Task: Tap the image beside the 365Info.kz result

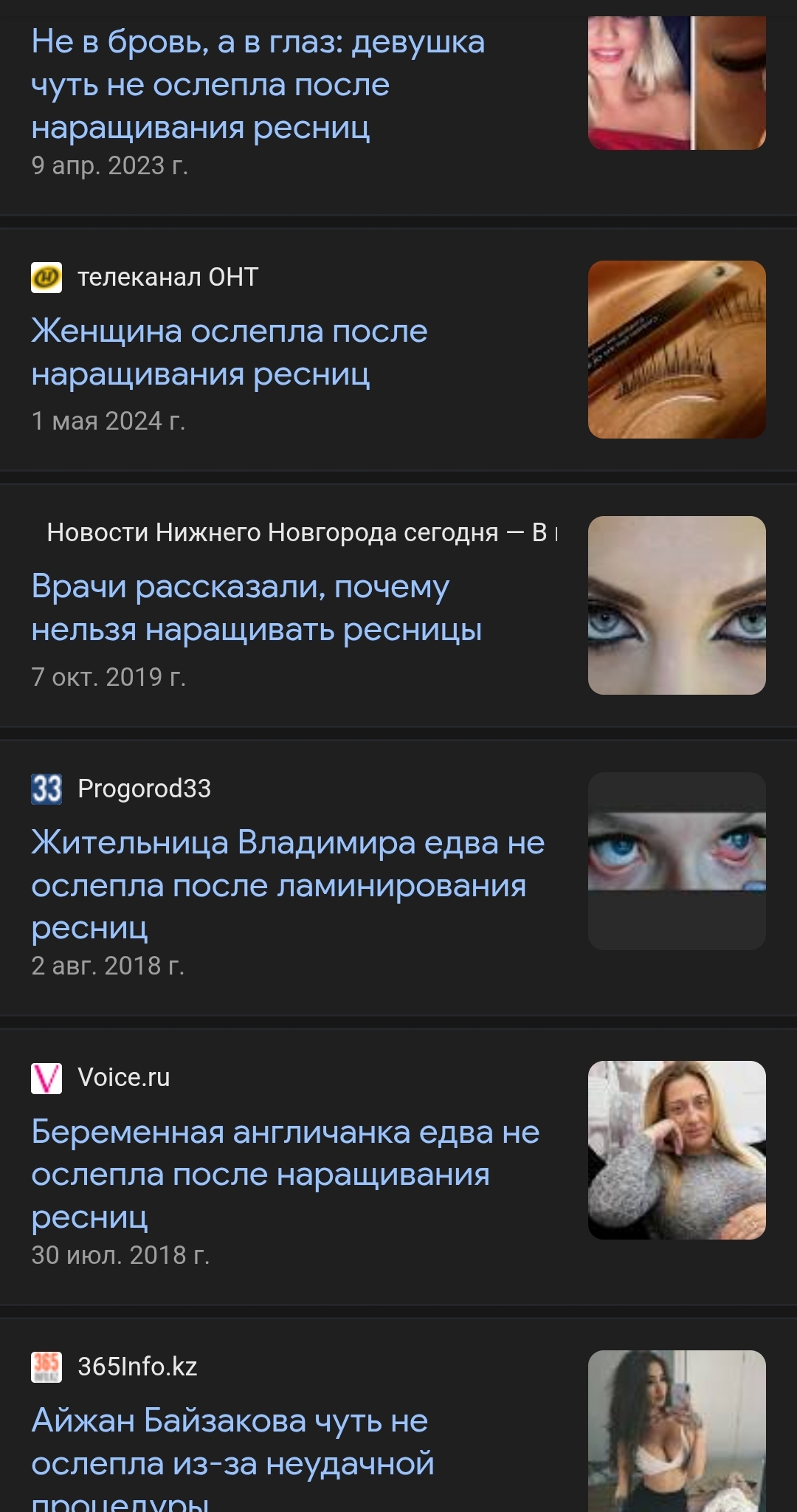Action: coord(677,1431)
